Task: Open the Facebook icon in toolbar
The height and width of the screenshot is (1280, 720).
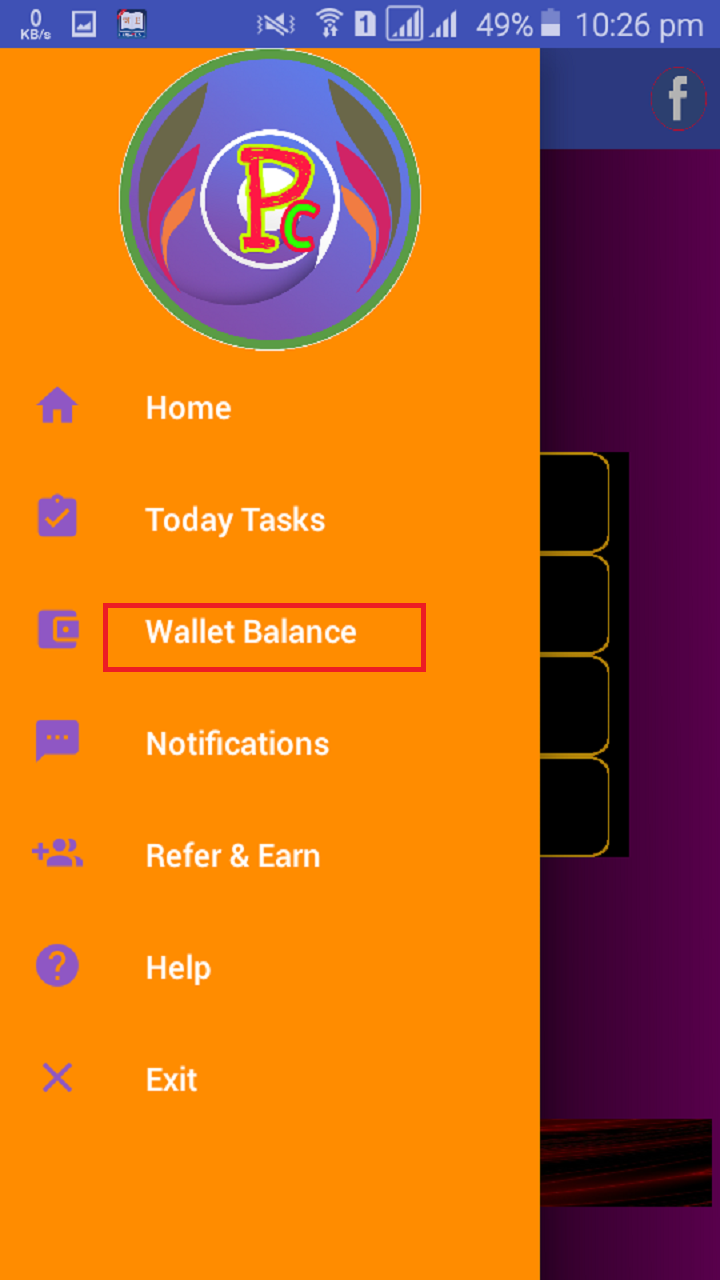Action: 678,99
